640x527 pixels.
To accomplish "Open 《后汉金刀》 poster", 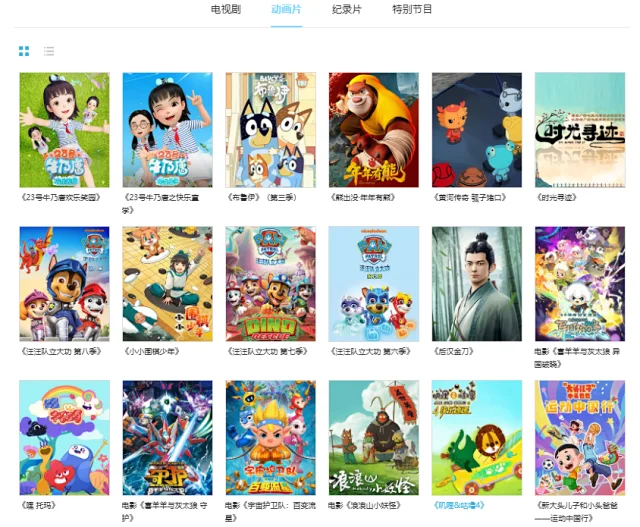I will click(x=477, y=284).
